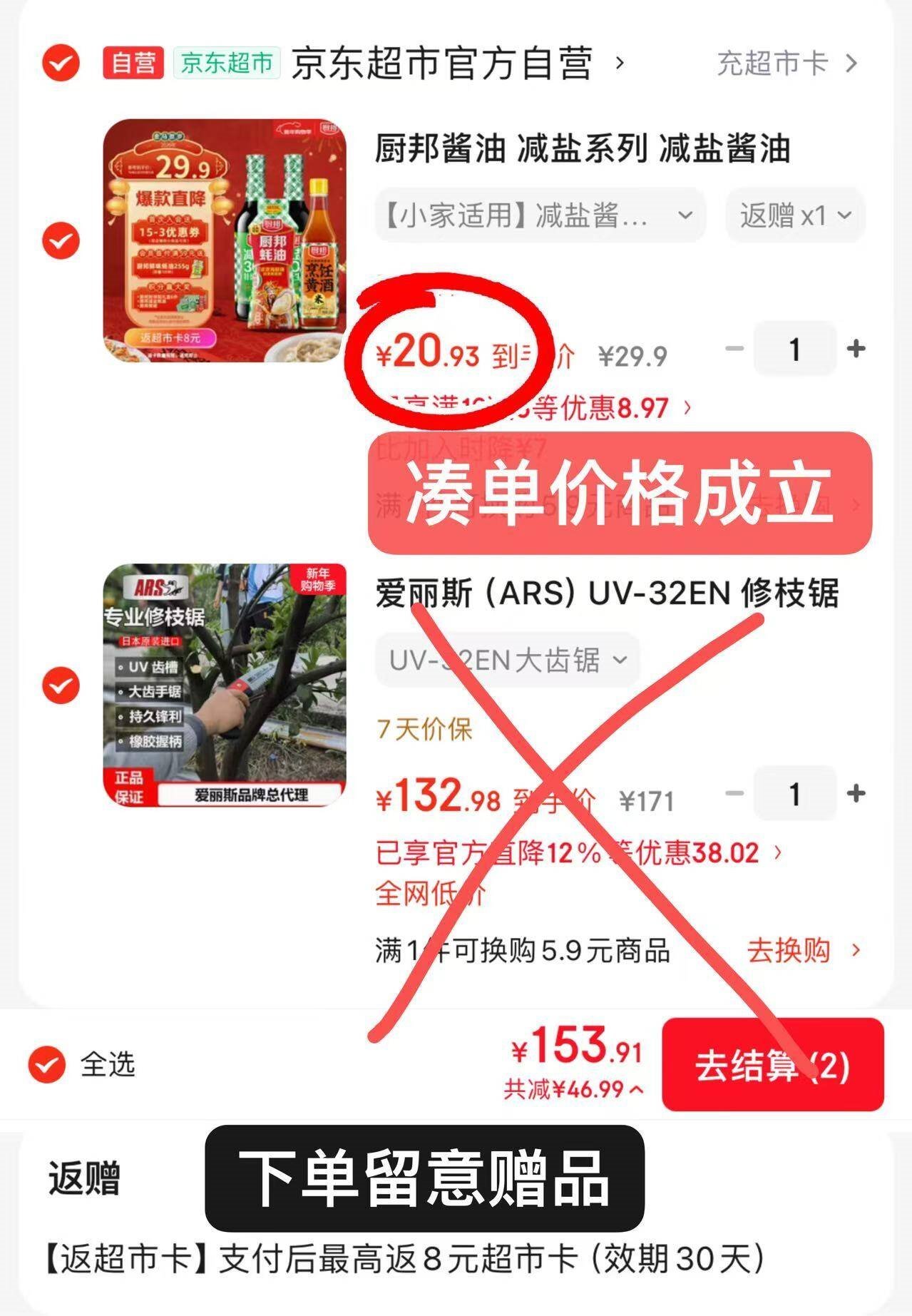Decrease the 厨邦酱油 quantity with minus
Image resolution: width=912 pixels, height=1316 pixels.
(x=734, y=349)
